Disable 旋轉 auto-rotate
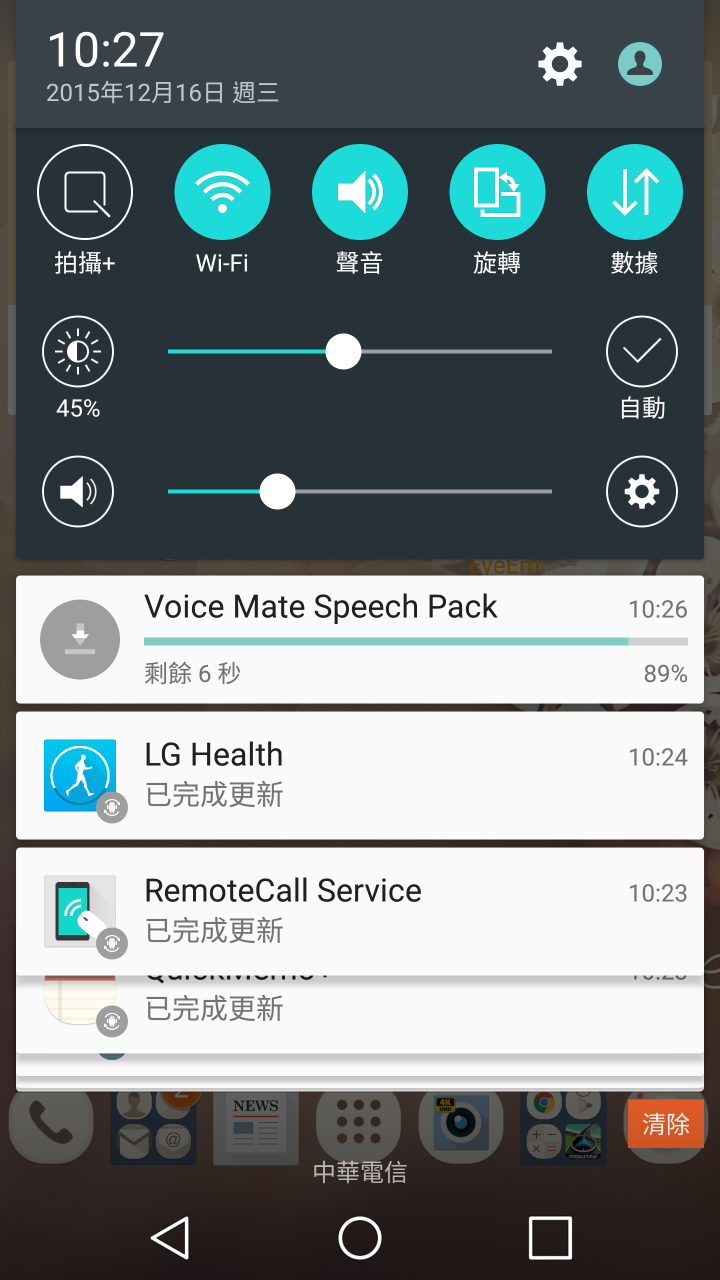Screen dimensions: 720x1280 pos(497,193)
